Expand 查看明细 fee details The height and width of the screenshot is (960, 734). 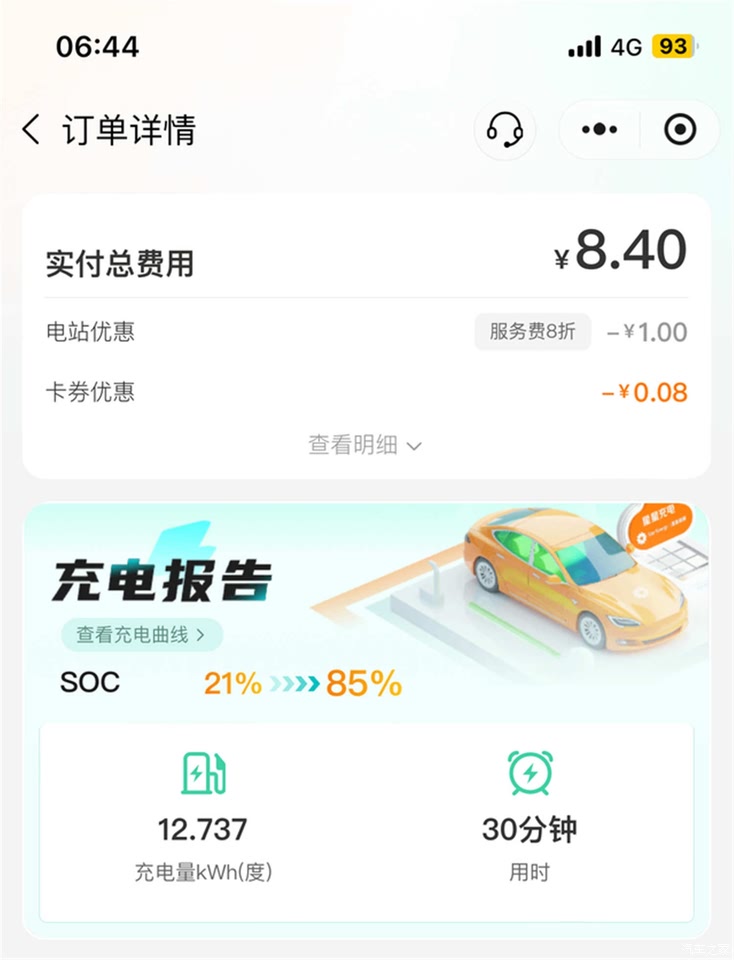(x=365, y=445)
